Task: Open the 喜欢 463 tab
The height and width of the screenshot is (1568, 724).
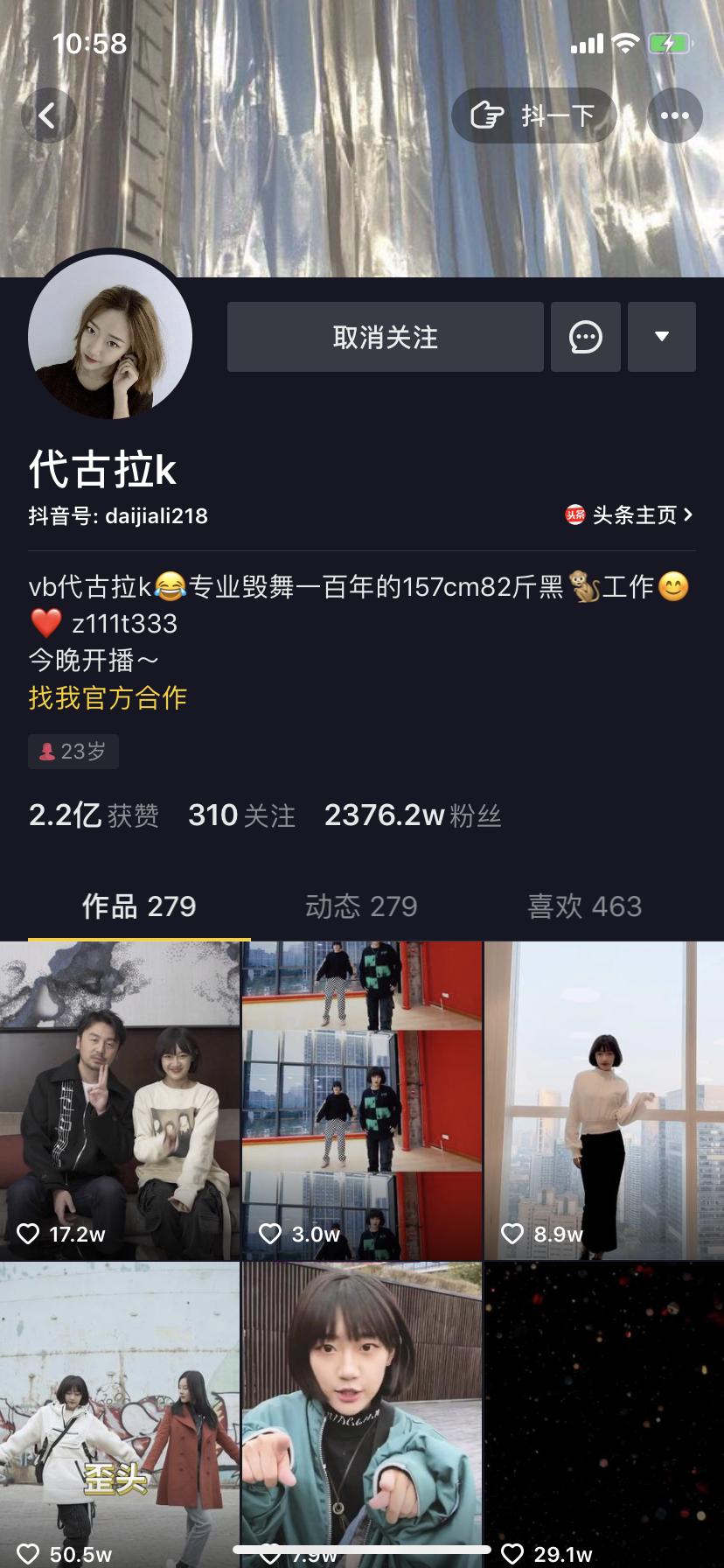Action: tap(584, 906)
